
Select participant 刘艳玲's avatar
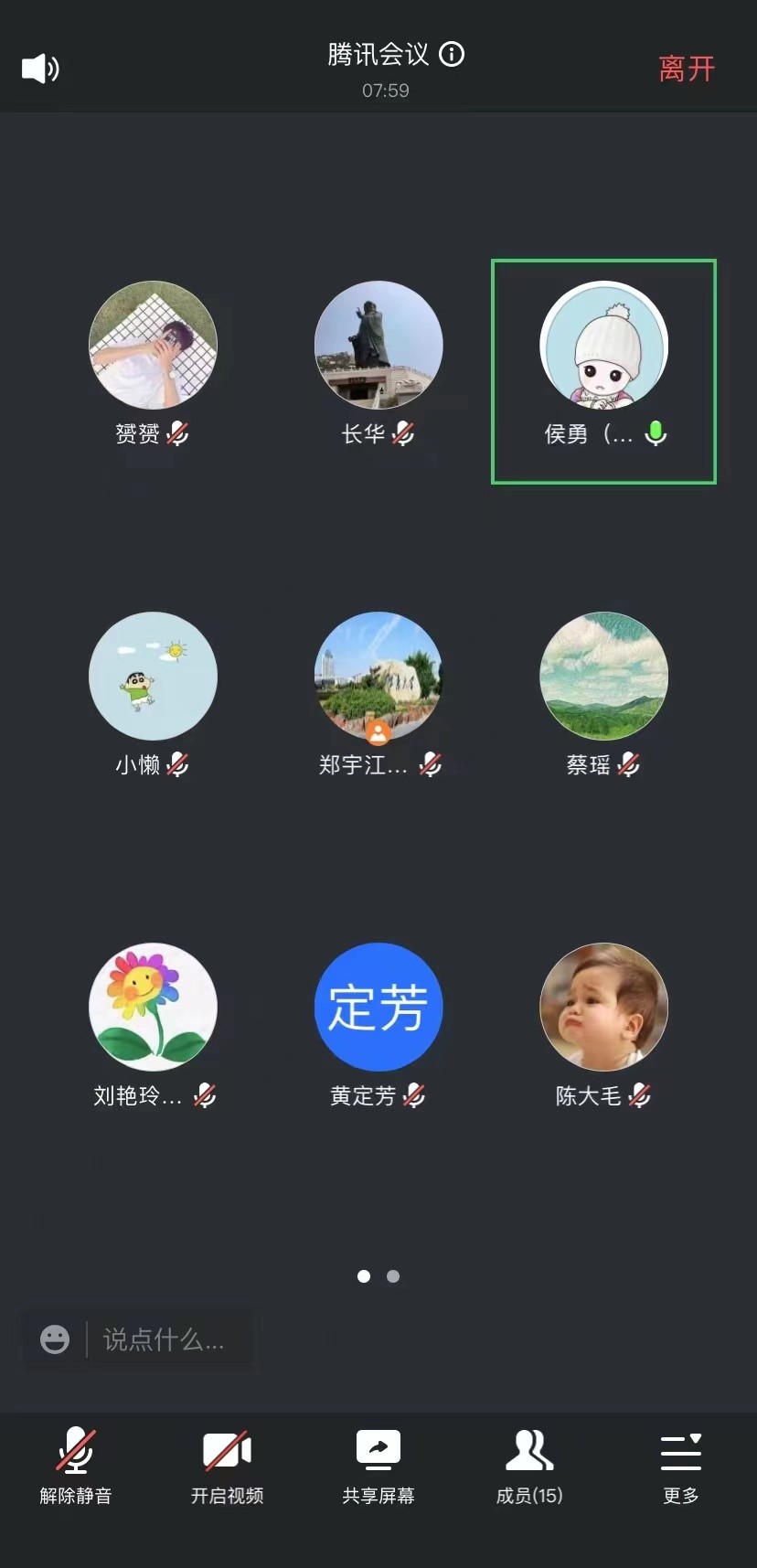[x=153, y=1007]
